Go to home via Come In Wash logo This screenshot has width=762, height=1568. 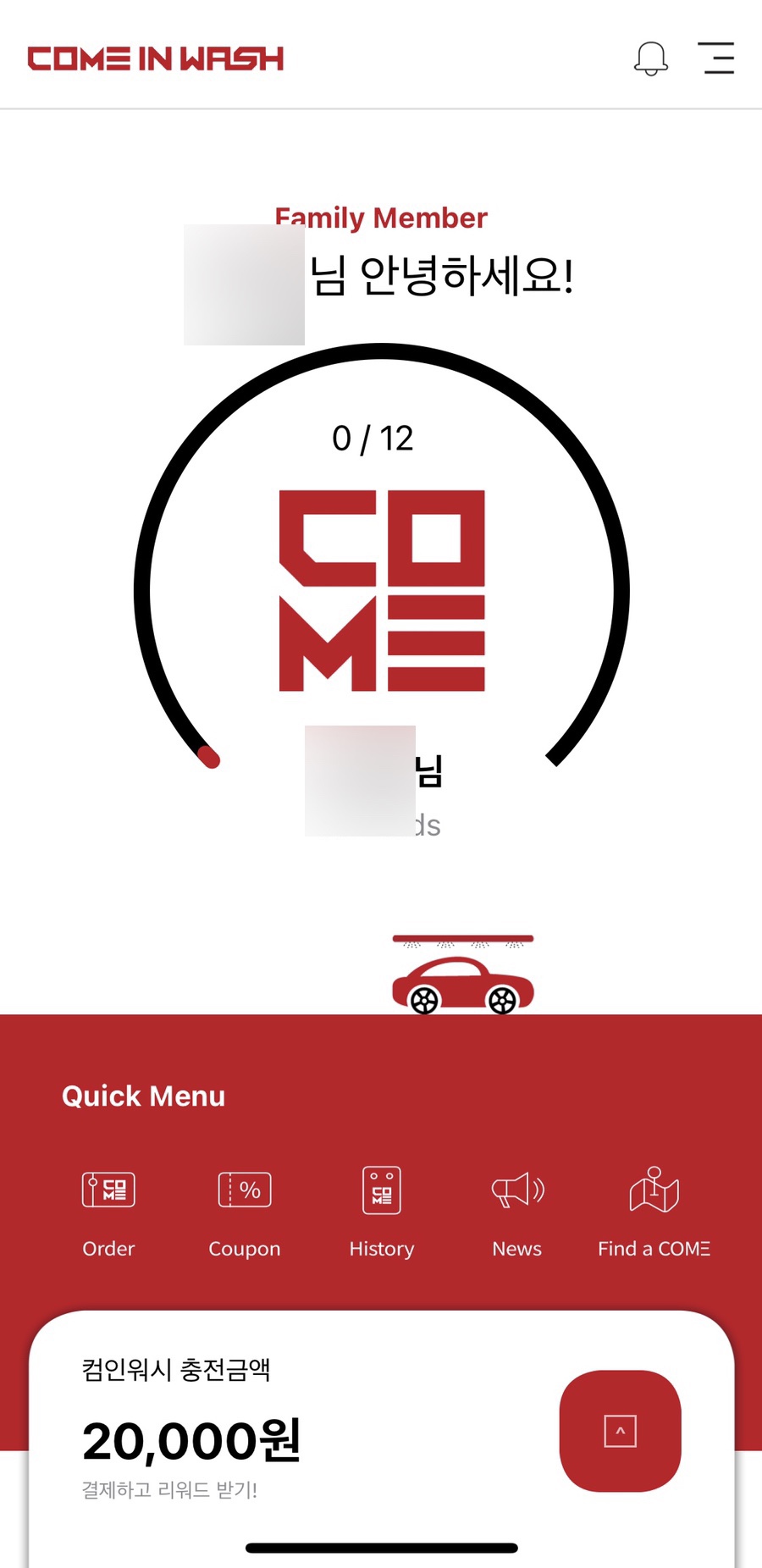click(x=156, y=58)
